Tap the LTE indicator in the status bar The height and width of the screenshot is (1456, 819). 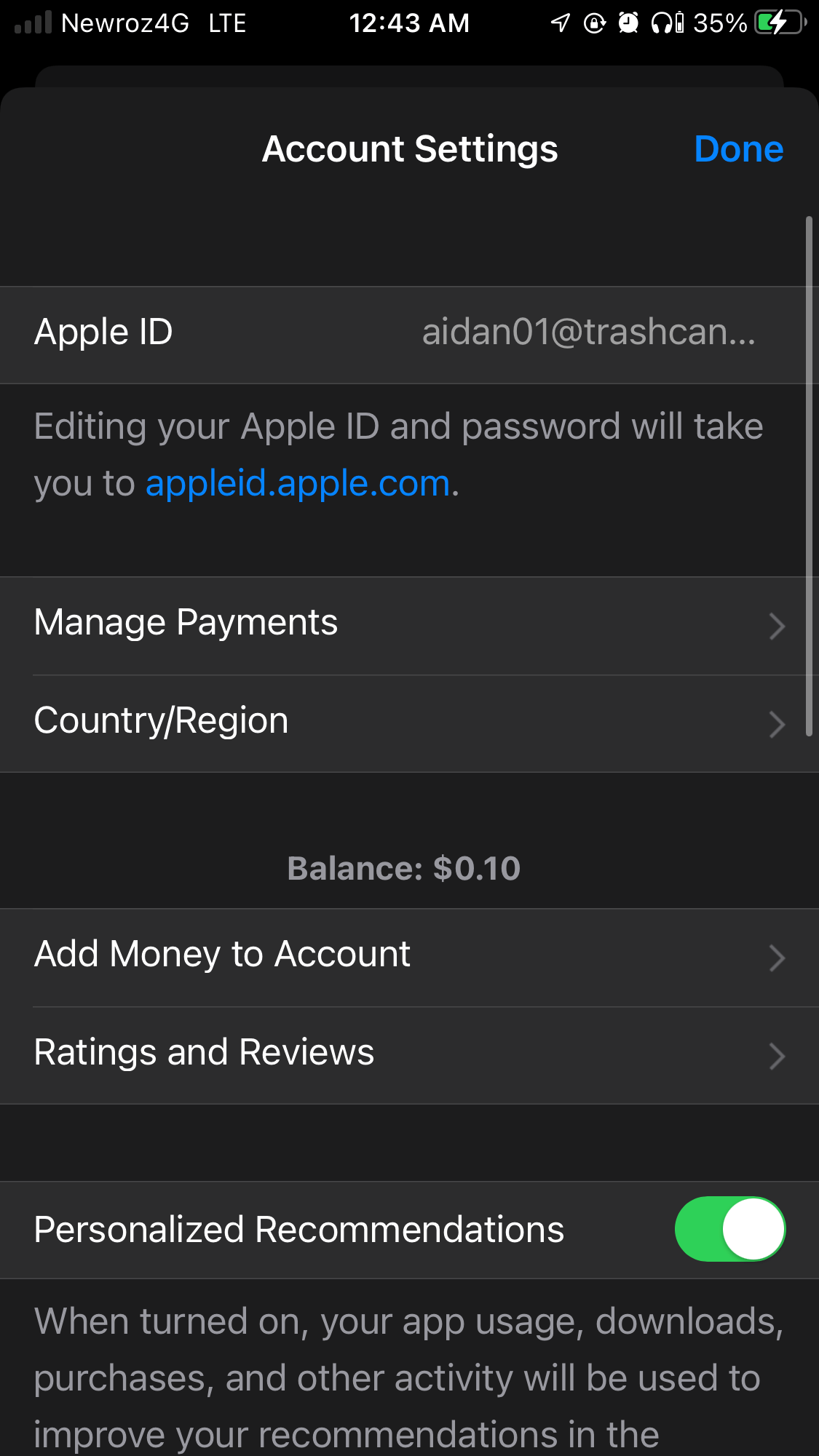tap(226, 23)
